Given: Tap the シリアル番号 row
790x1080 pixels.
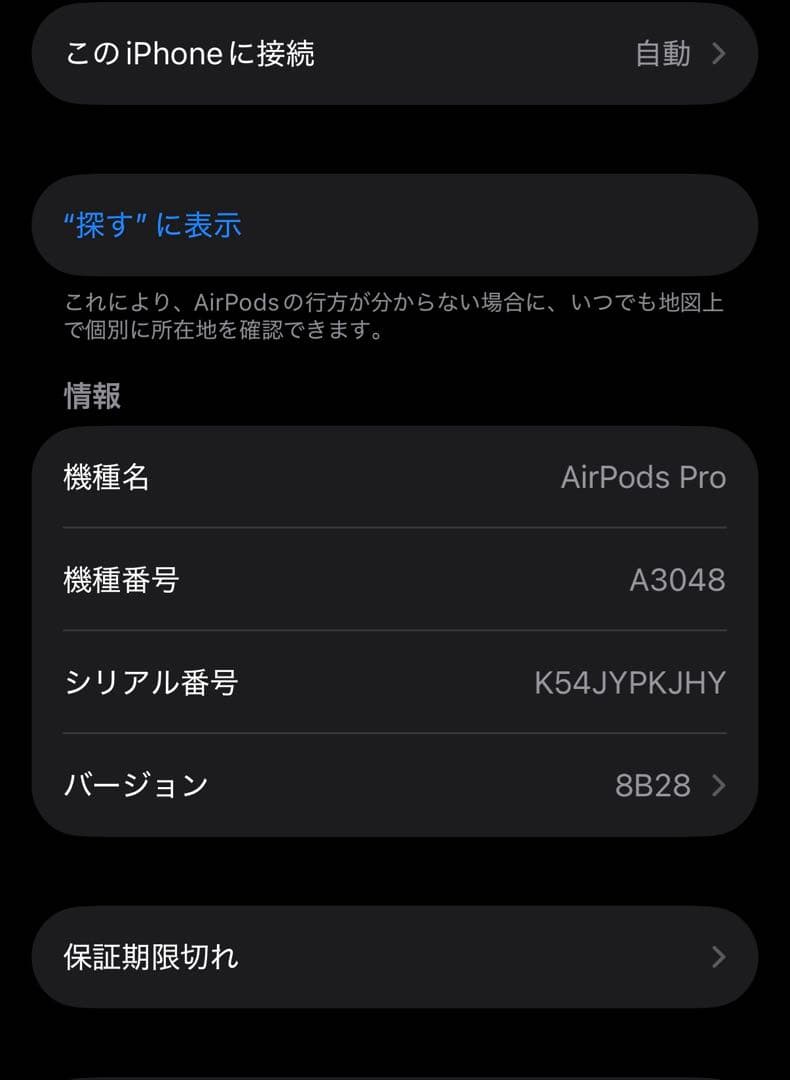Looking at the screenshot, I should [395, 682].
